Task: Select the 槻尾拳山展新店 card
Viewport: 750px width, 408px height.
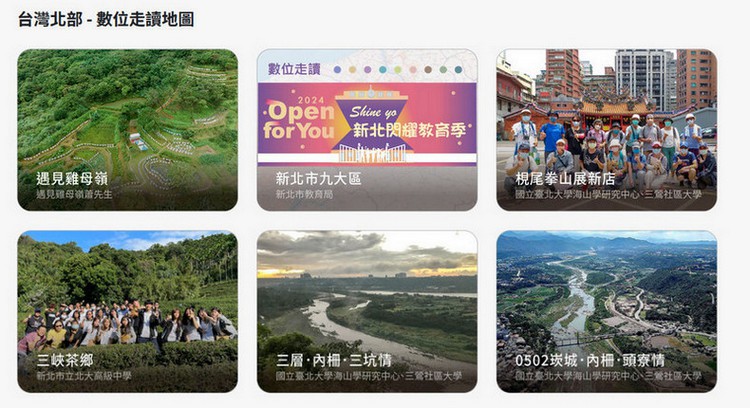Action: click(606, 129)
